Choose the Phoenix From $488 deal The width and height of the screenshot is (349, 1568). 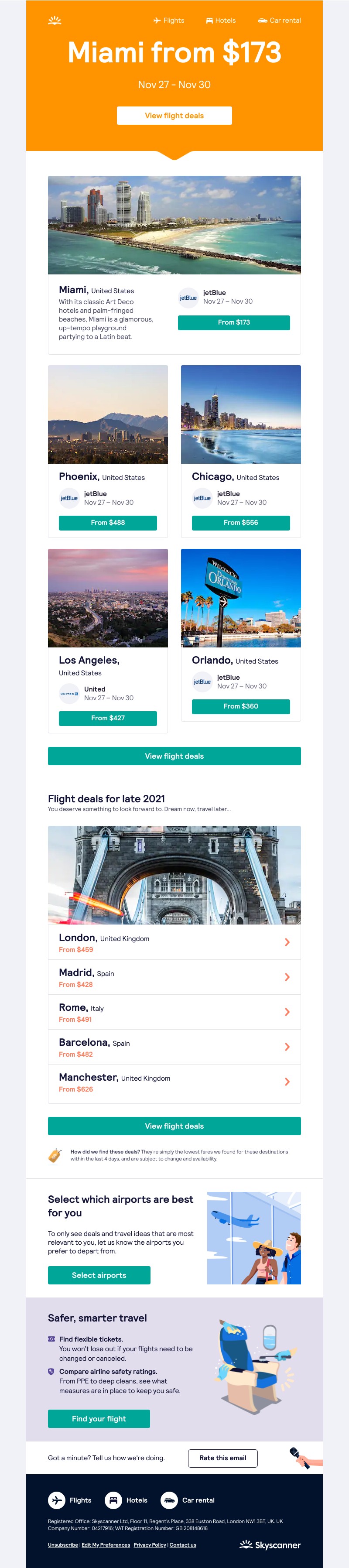[x=108, y=523]
